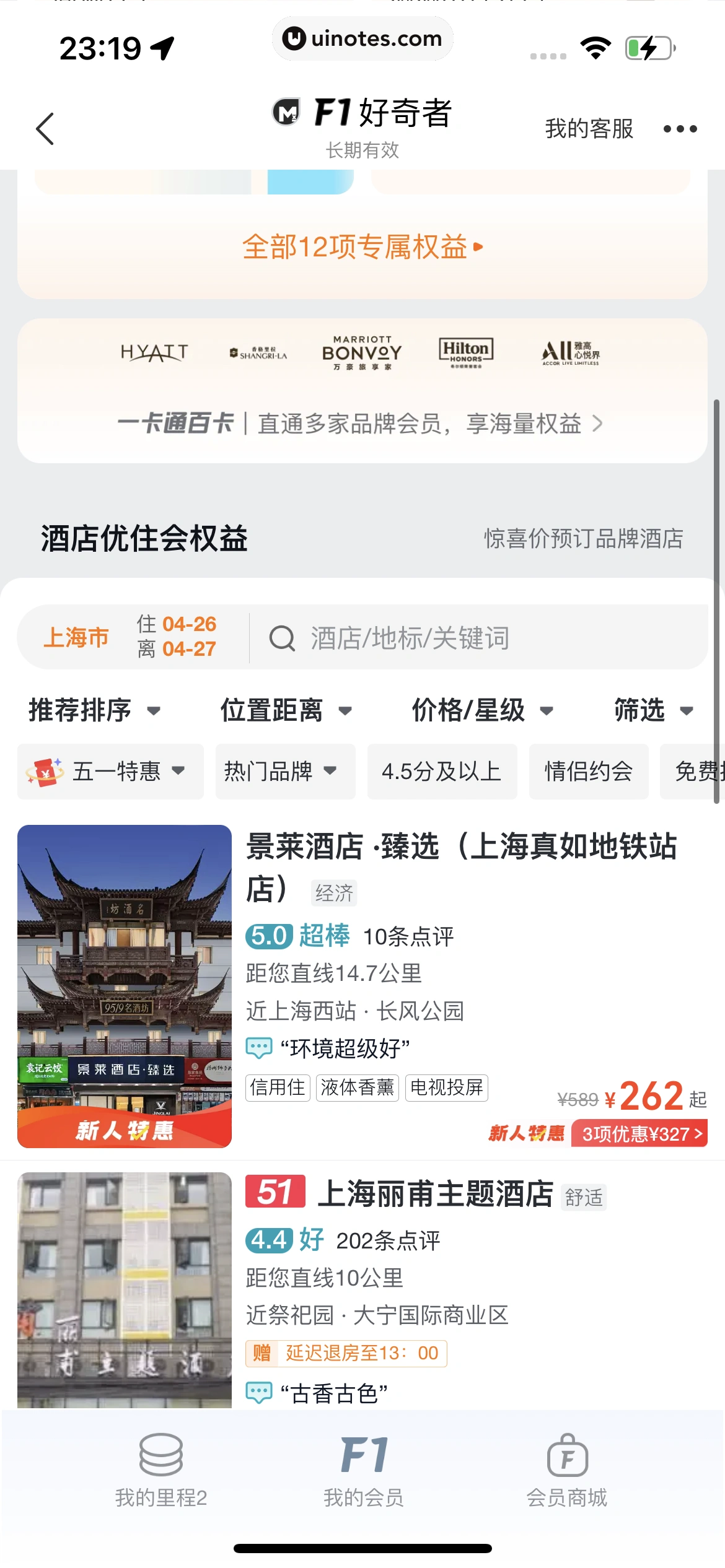The image size is (725, 1568).
Task: Click the back arrow at top left
Action: point(44,129)
